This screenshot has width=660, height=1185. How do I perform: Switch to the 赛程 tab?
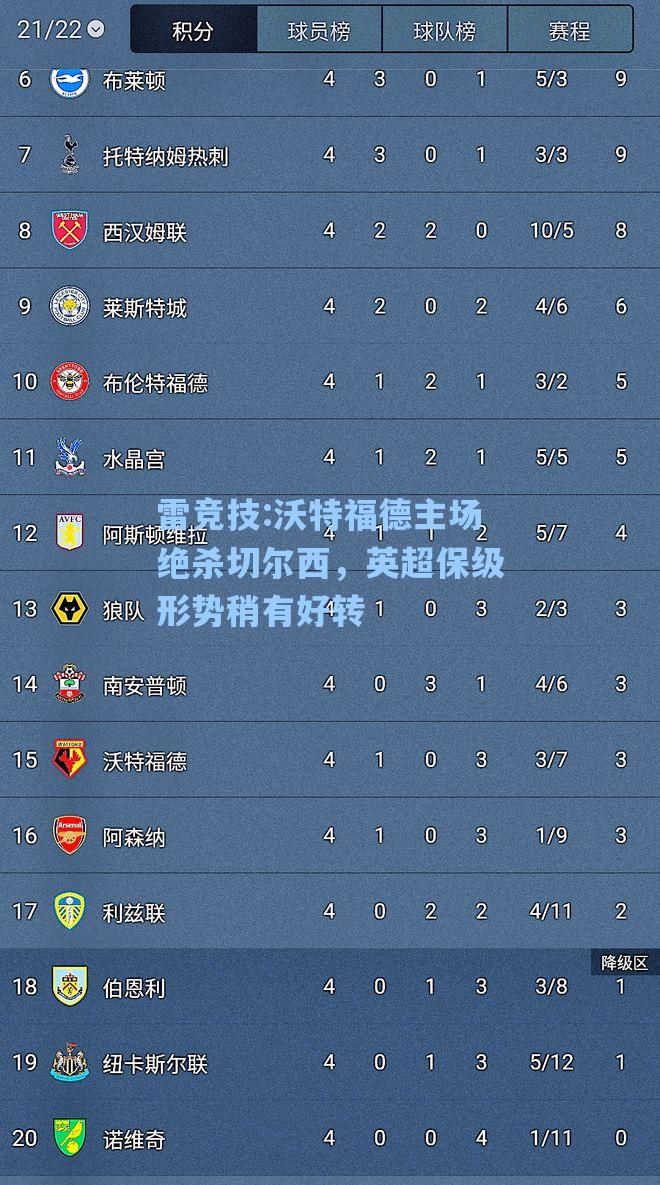pyautogui.click(x=570, y=30)
